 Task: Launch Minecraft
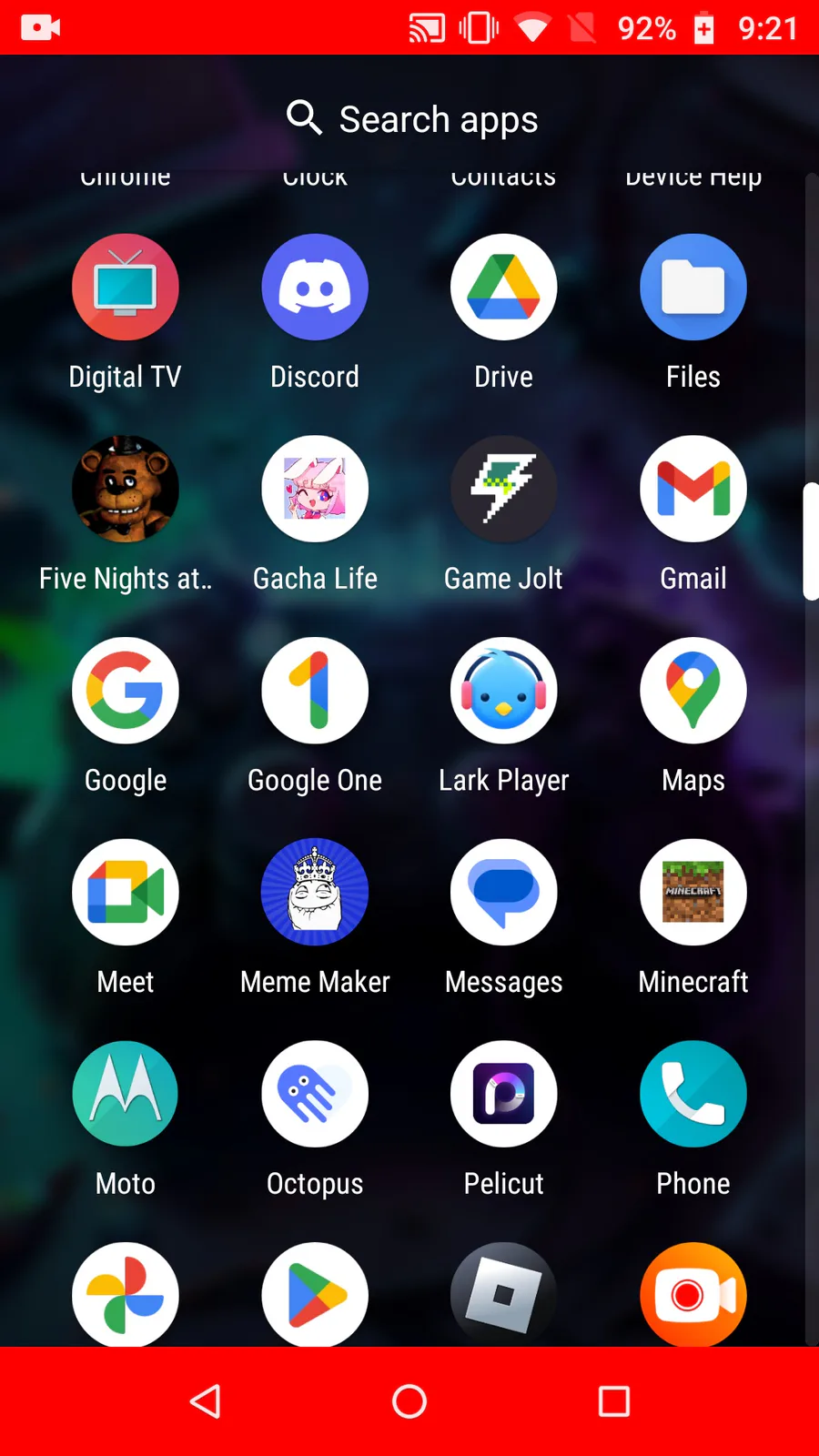pyautogui.click(x=693, y=894)
